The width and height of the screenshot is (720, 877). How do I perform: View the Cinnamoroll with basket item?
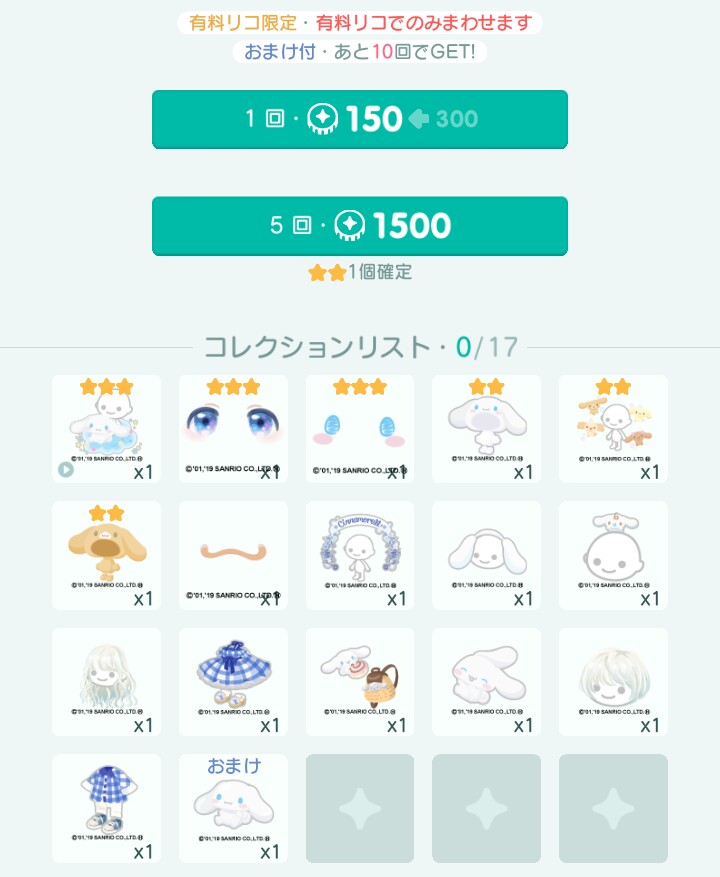click(360, 683)
